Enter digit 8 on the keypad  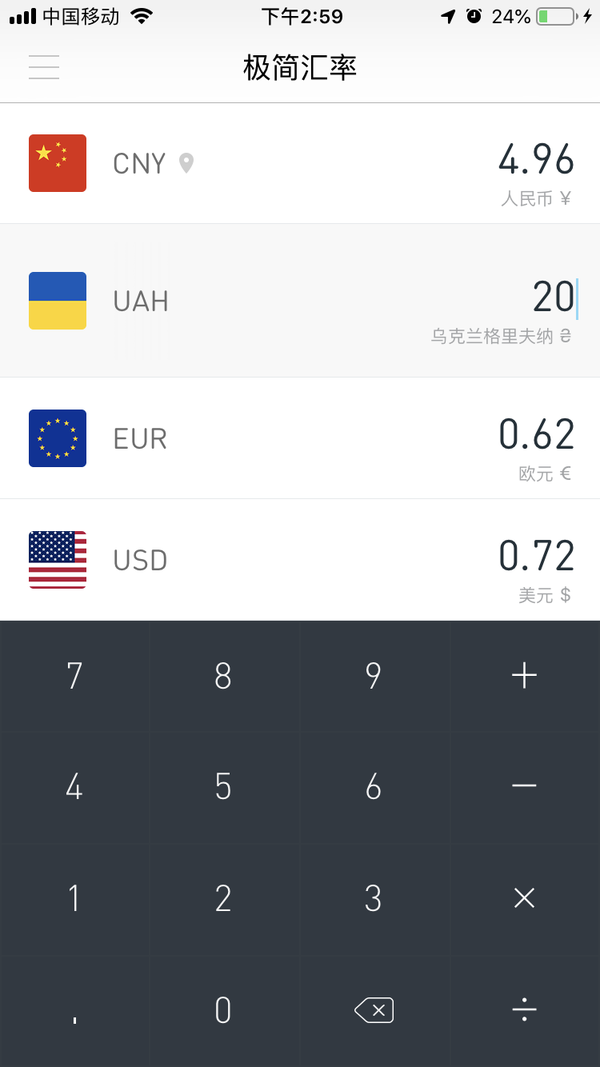[x=224, y=676]
